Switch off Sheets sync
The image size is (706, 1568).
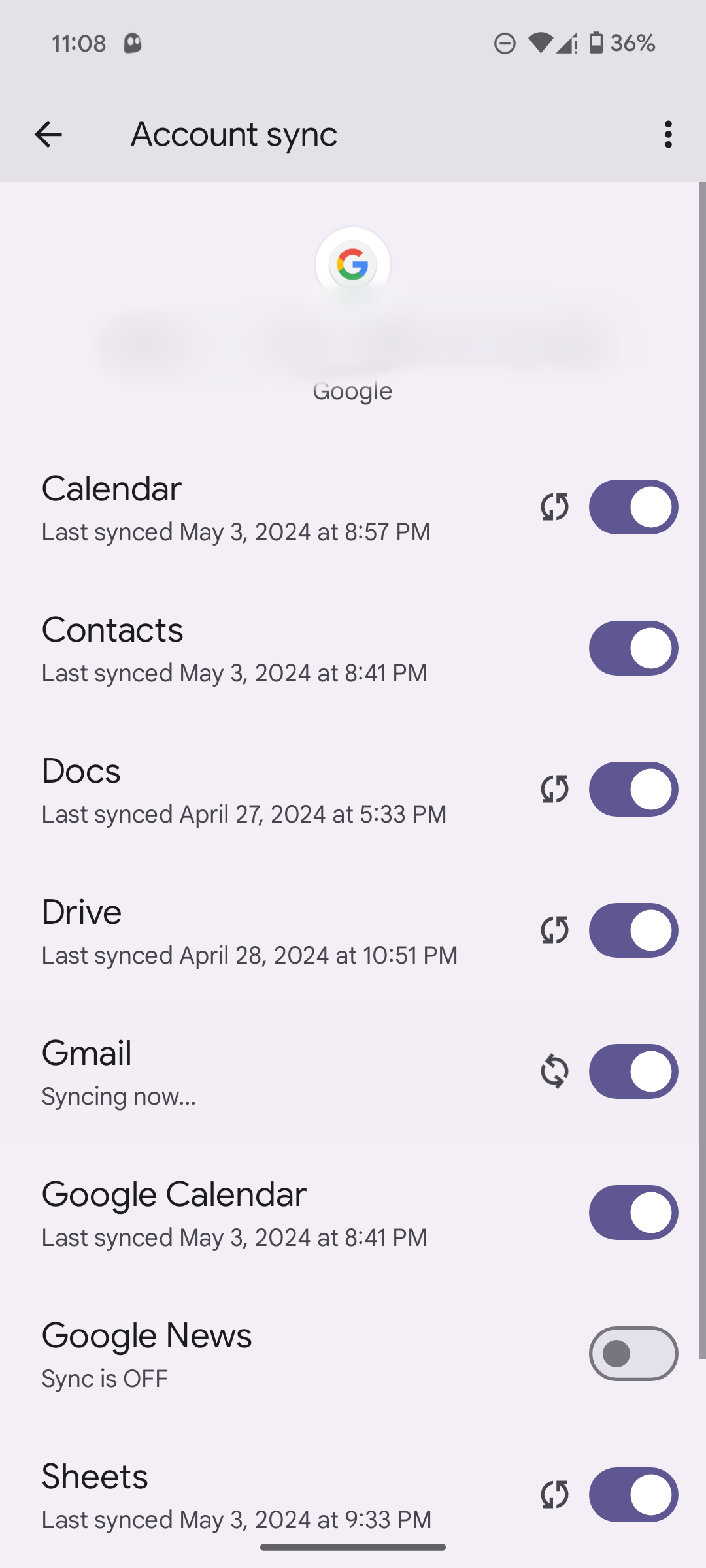(633, 1495)
